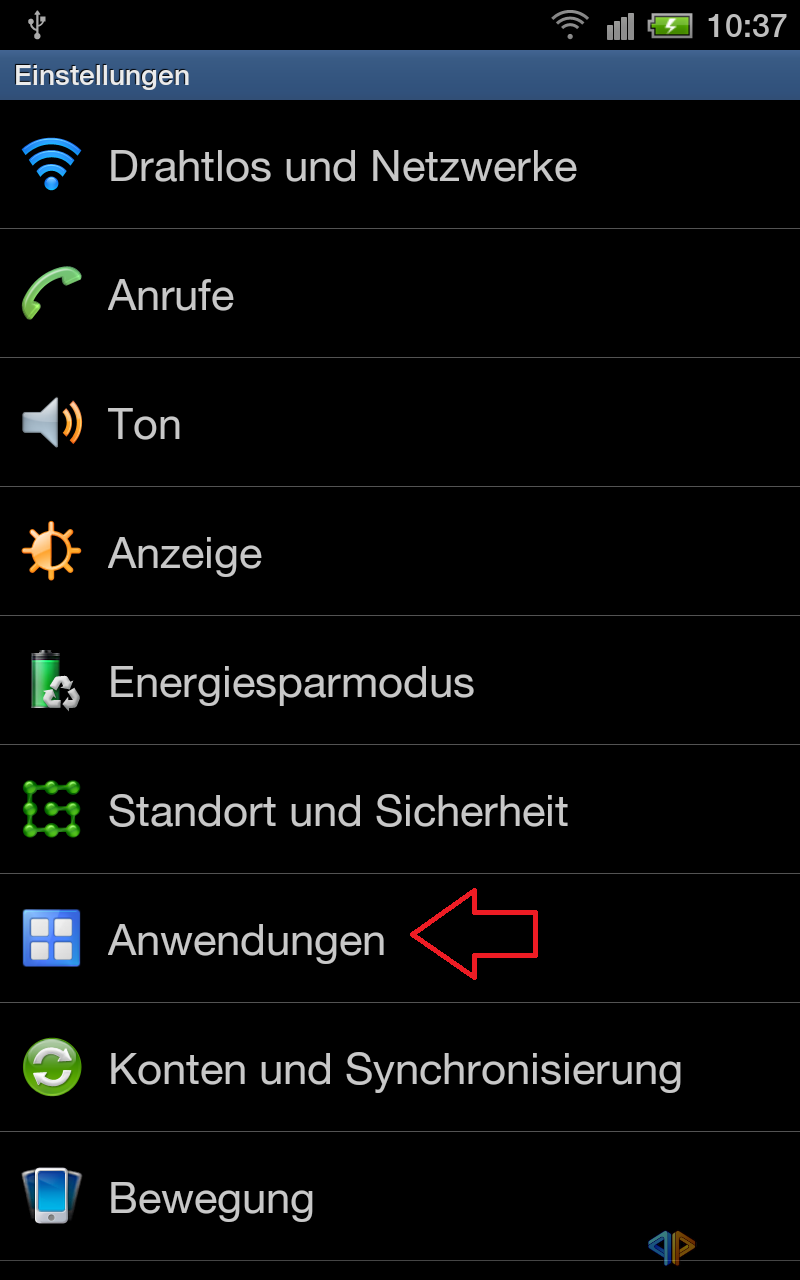800x1280 pixels.
Task: Select Energiesparmodus
Action: click(x=400, y=681)
